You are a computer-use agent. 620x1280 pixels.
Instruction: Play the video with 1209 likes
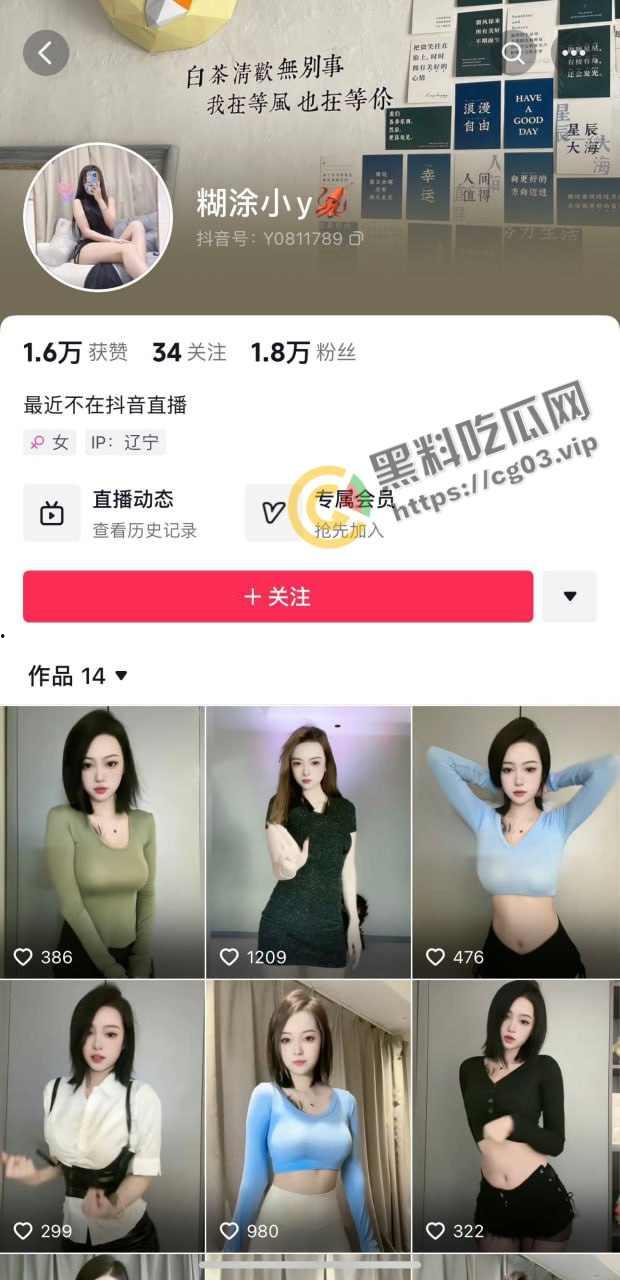pyautogui.click(x=308, y=842)
